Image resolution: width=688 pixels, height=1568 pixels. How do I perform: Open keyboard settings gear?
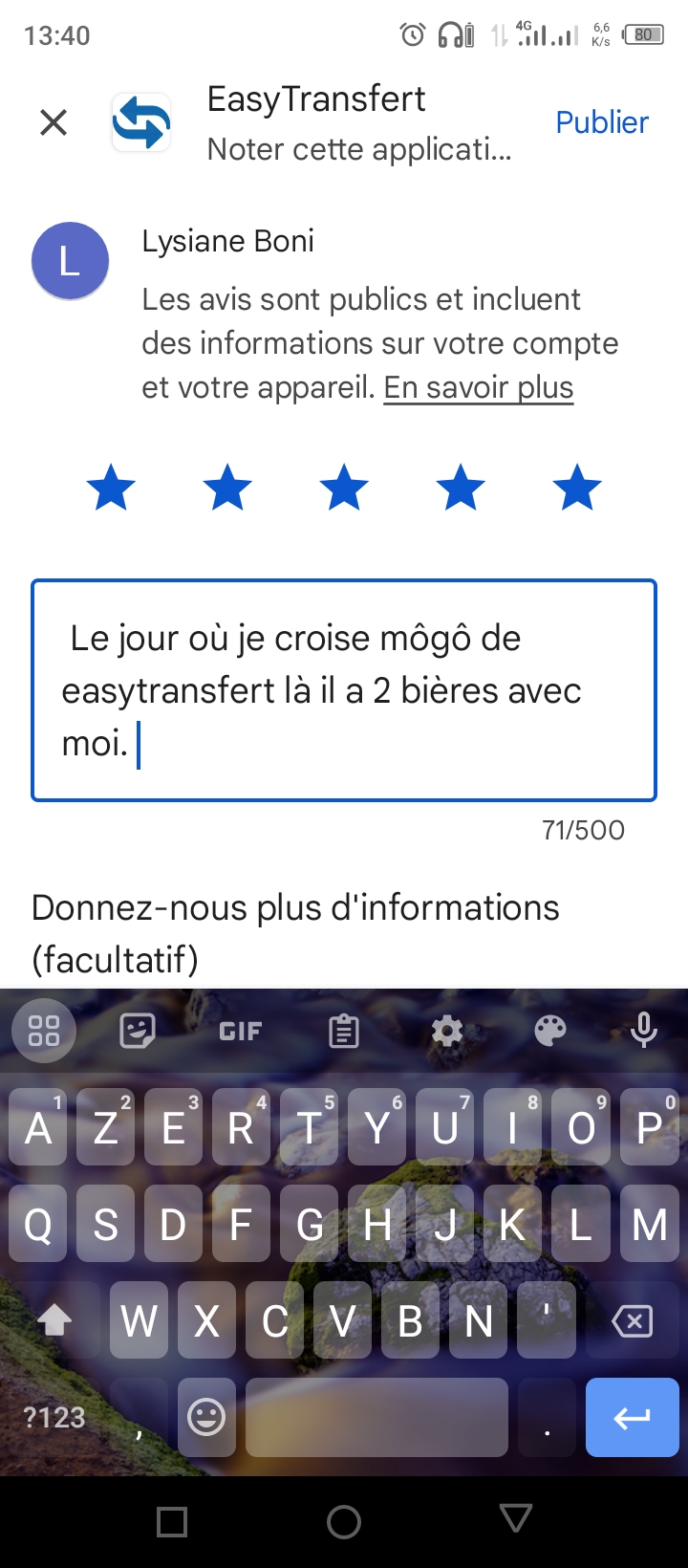coord(446,1031)
